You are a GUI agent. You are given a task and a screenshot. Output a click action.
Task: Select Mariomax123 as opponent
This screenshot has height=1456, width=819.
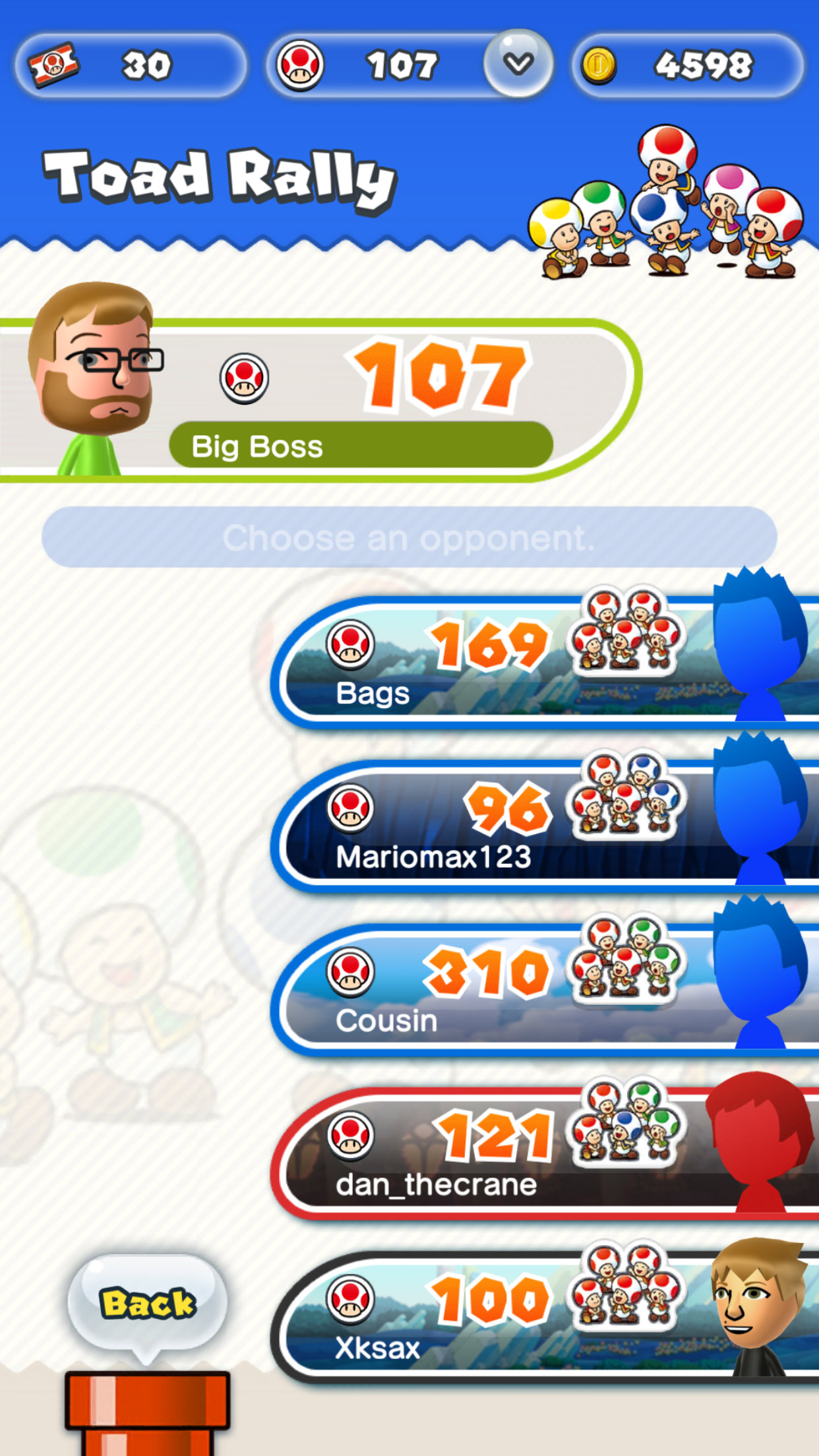tap(545, 826)
